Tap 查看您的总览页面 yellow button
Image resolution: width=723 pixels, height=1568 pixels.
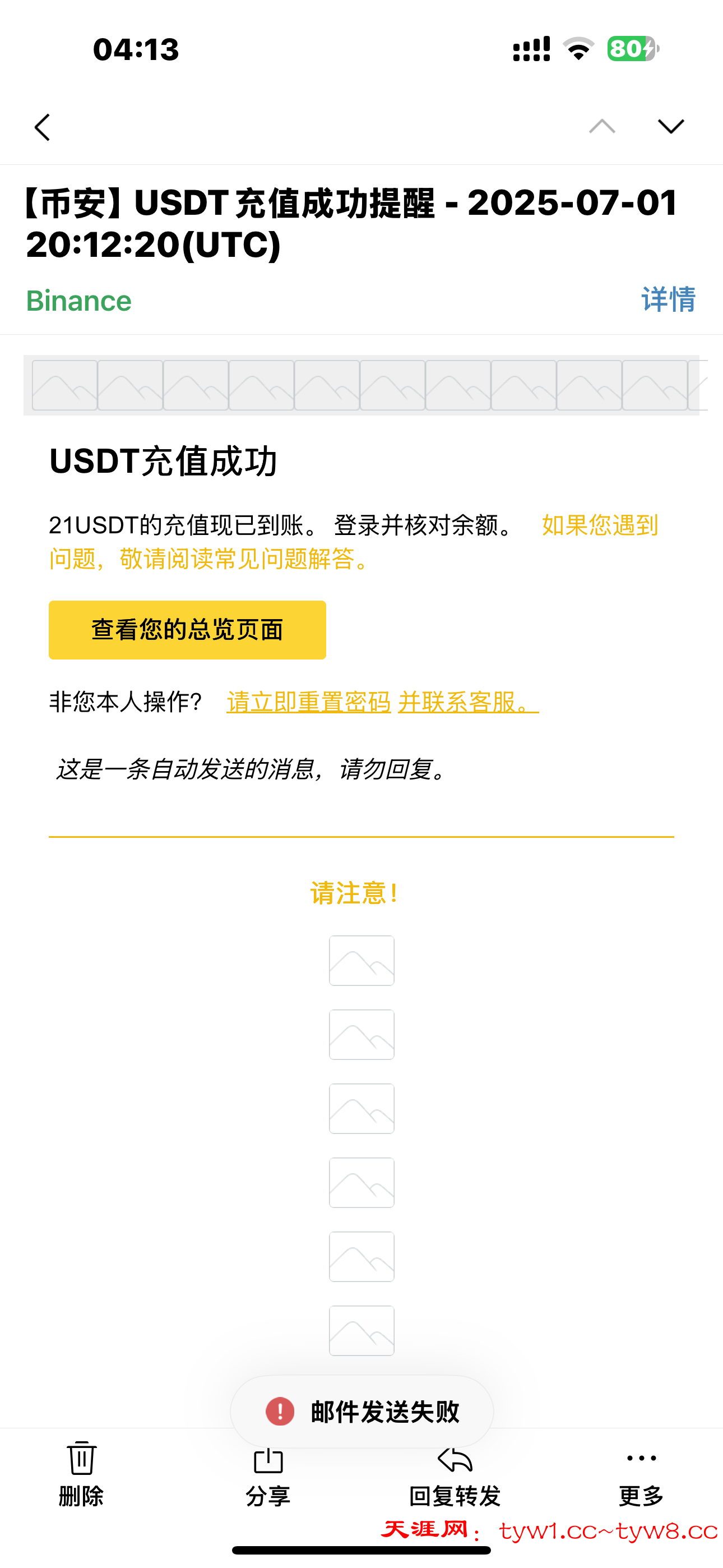pyautogui.click(x=187, y=629)
